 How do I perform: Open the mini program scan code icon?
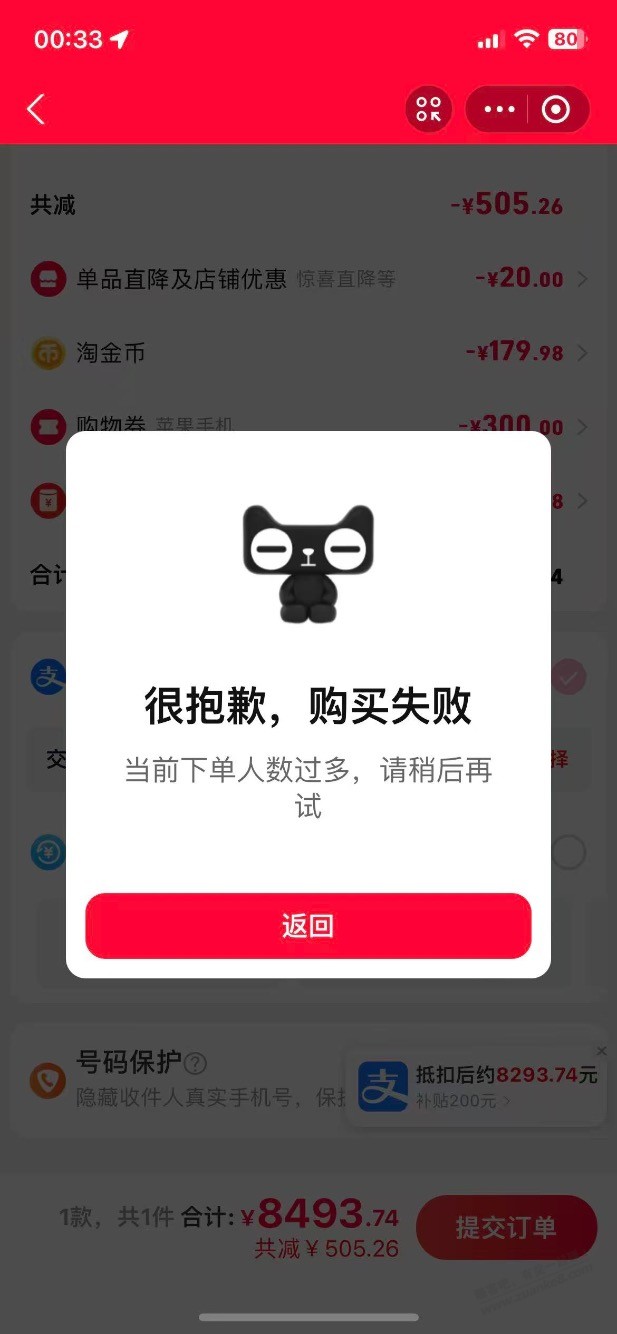click(x=429, y=109)
